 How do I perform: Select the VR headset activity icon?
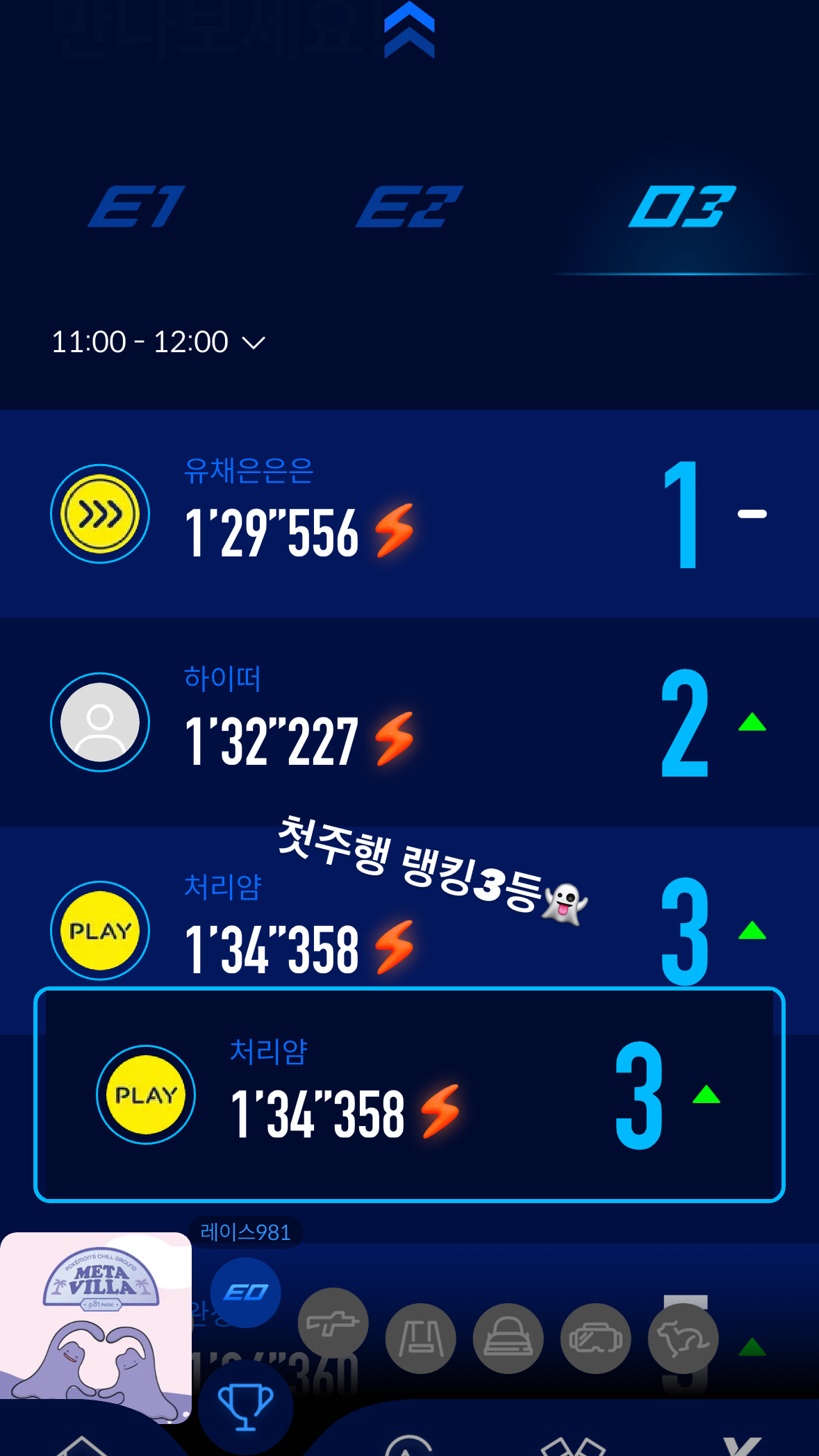596,1338
